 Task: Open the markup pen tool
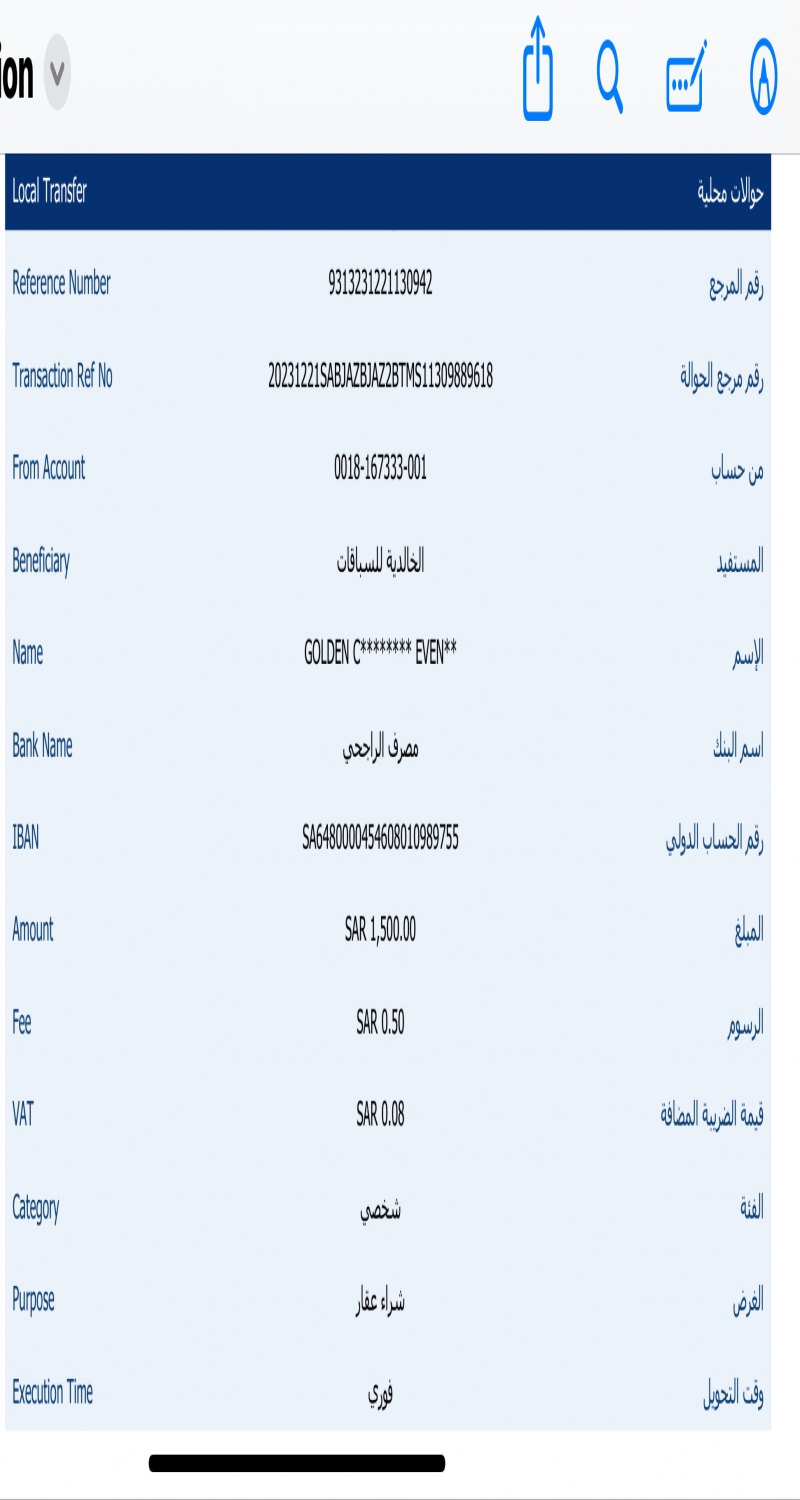[x=763, y=76]
